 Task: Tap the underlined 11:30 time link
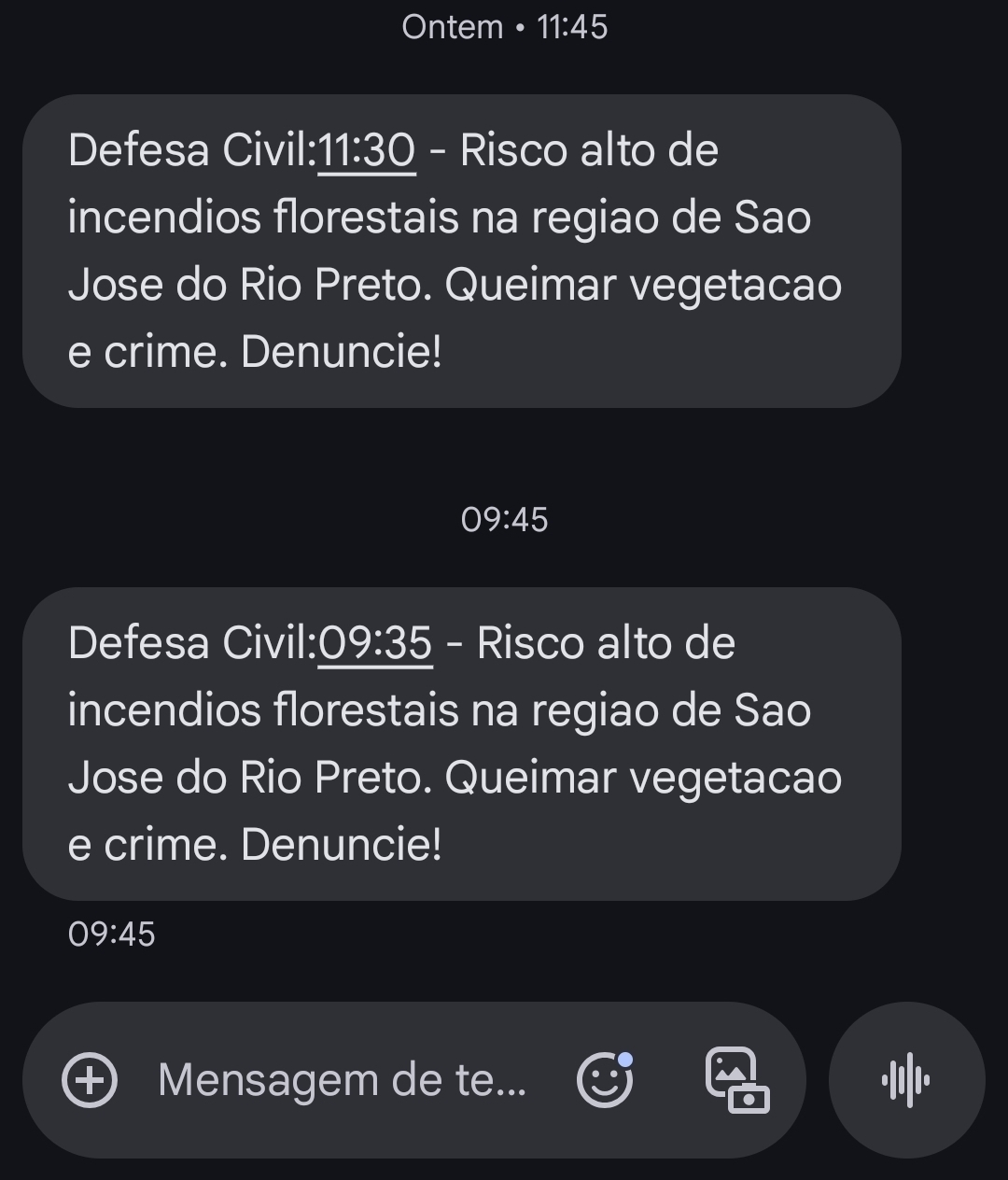pos(367,151)
